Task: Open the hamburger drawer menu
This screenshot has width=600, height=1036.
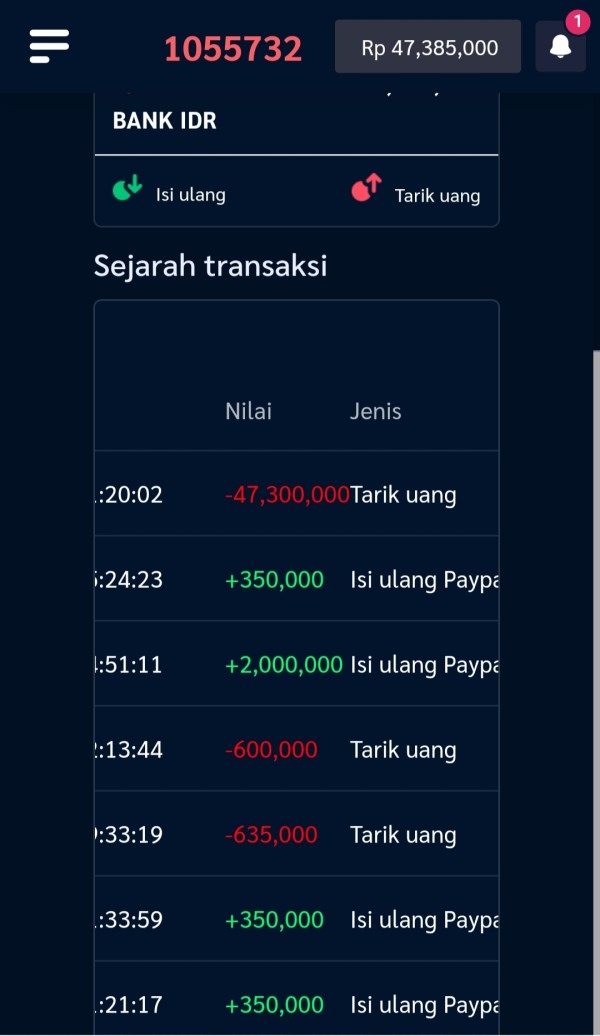Action: (x=49, y=46)
